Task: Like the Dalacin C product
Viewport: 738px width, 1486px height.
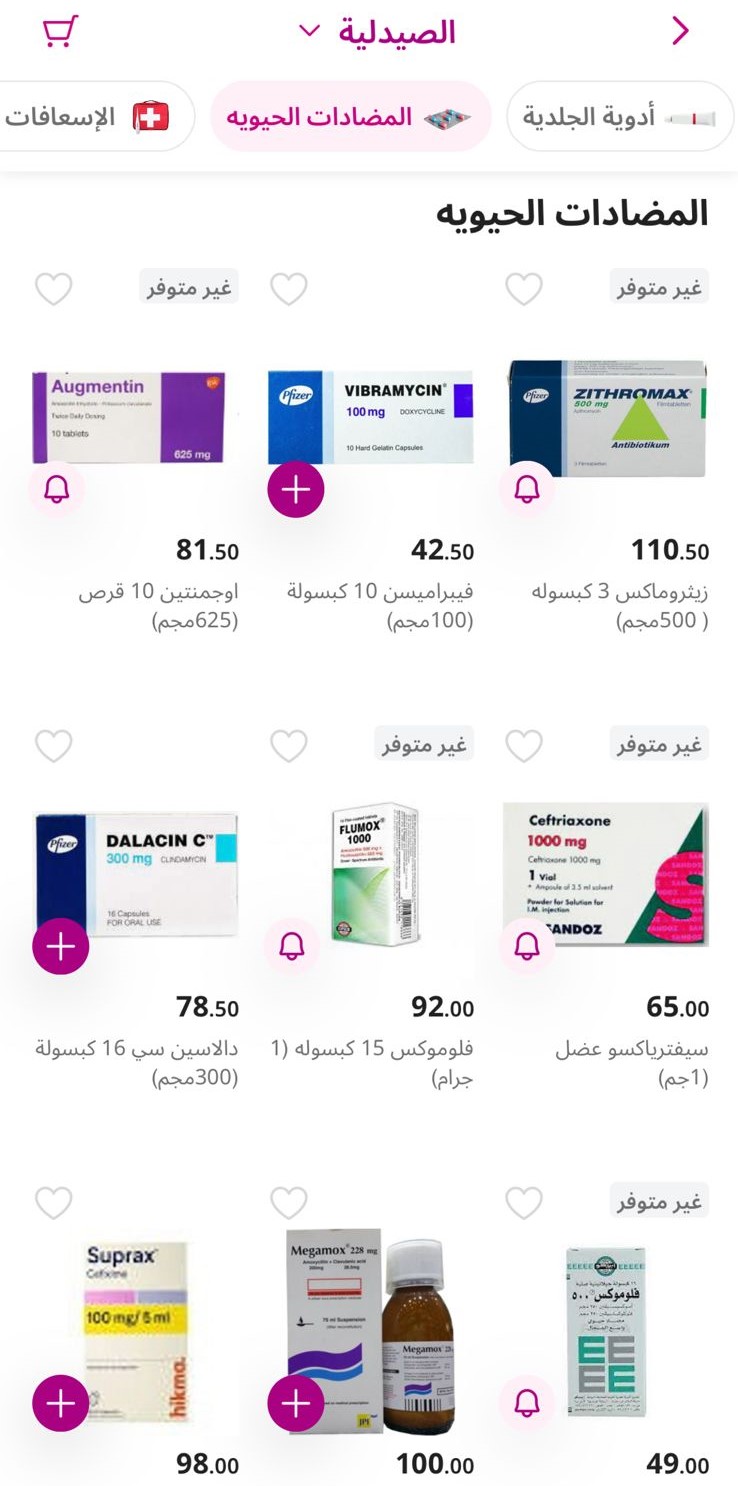Action: (x=54, y=747)
